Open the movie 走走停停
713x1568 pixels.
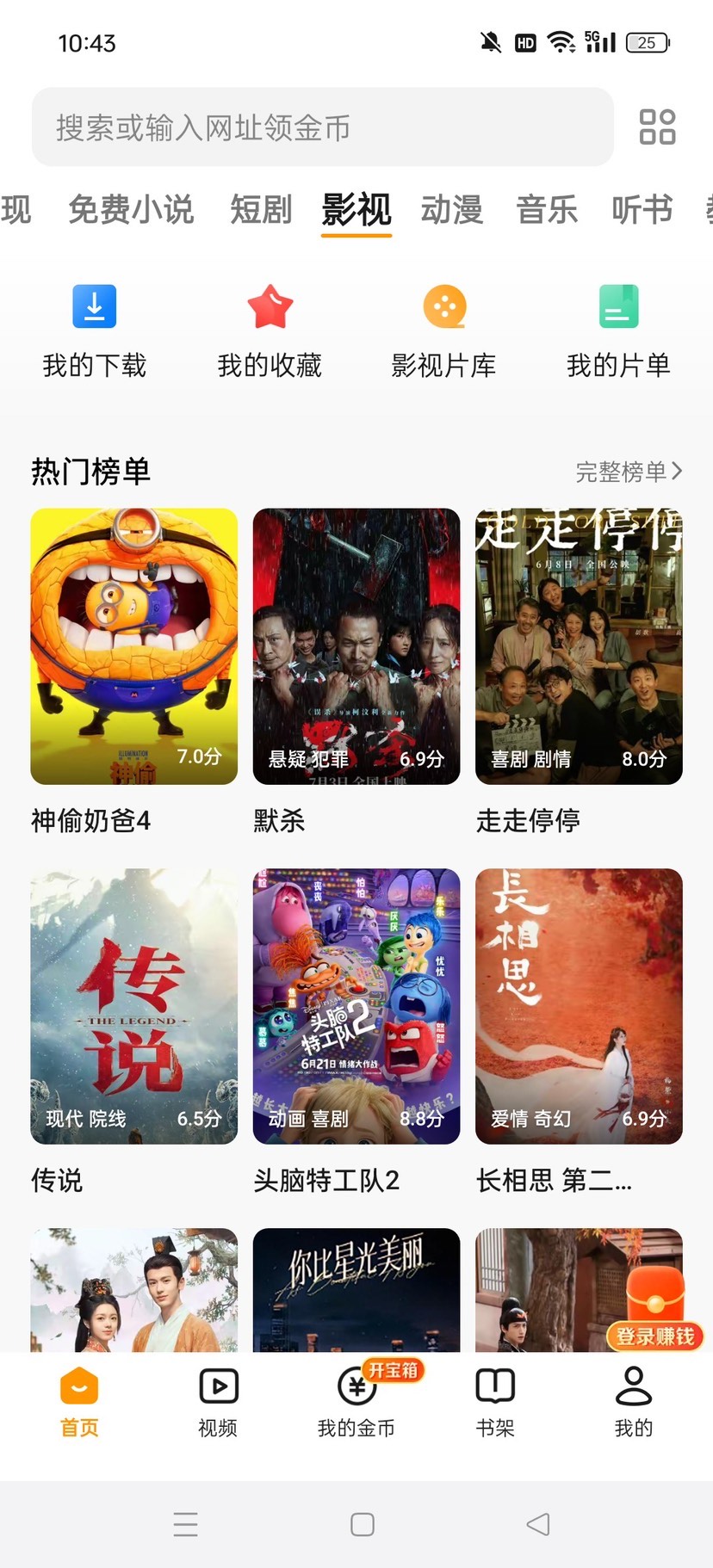(579, 646)
